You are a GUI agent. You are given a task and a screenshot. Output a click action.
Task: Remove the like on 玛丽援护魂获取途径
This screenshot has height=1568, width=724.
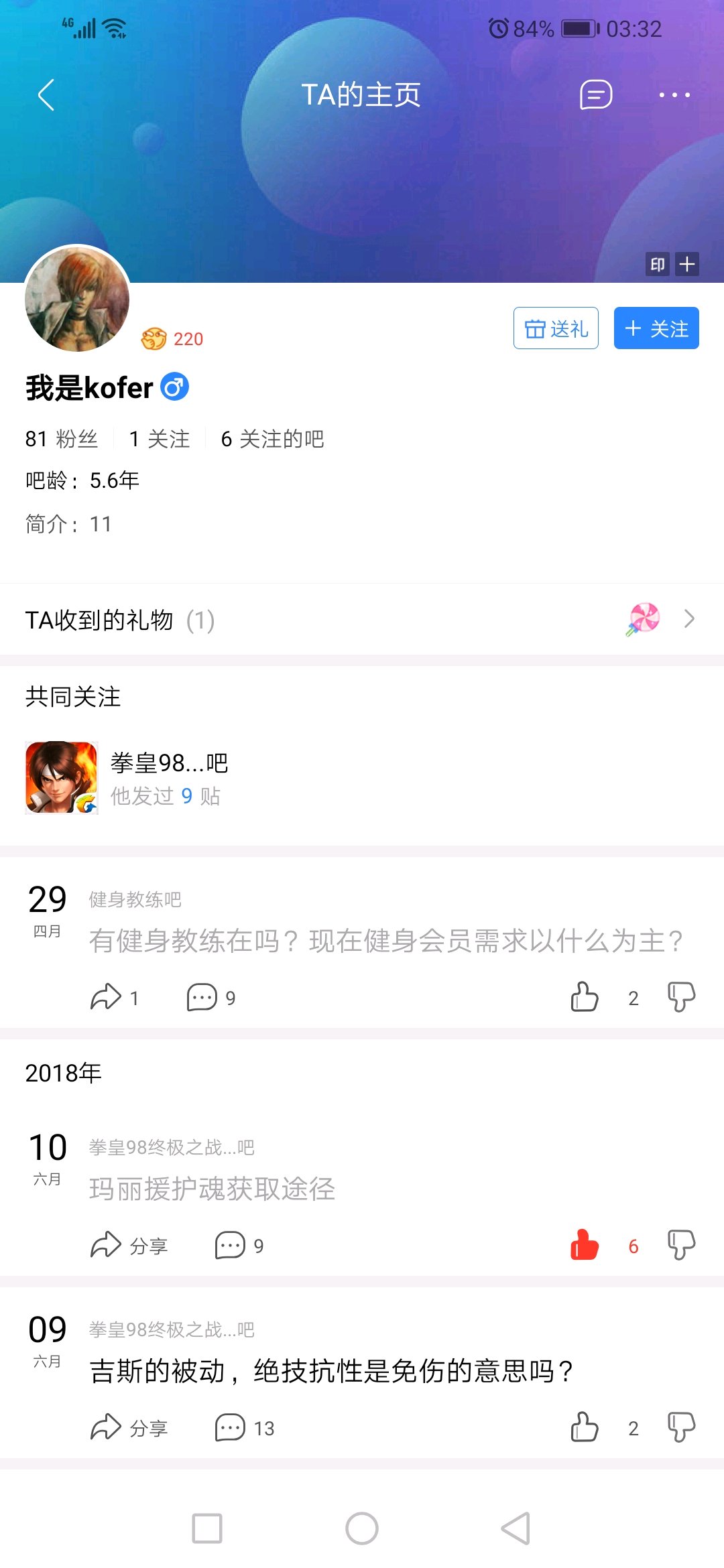(x=585, y=1246)
